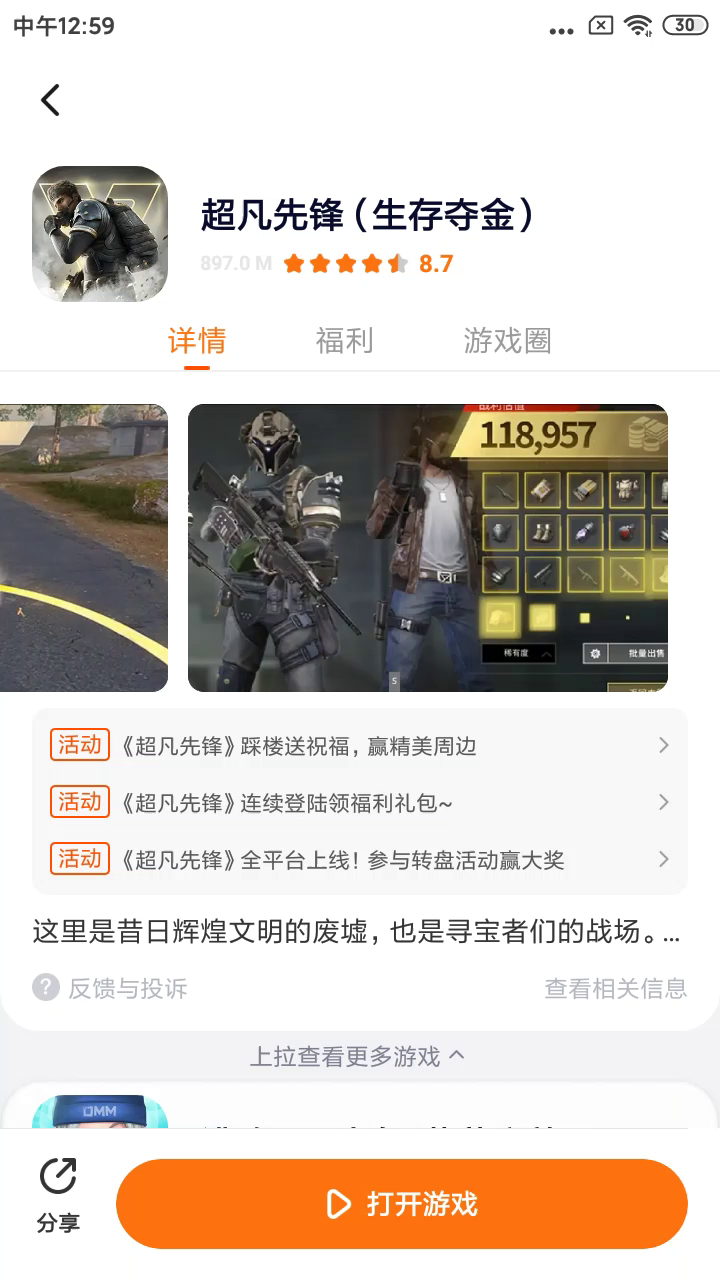Expand the game description text
This screenshot has width=720, height=1280.
pos(356,934)
